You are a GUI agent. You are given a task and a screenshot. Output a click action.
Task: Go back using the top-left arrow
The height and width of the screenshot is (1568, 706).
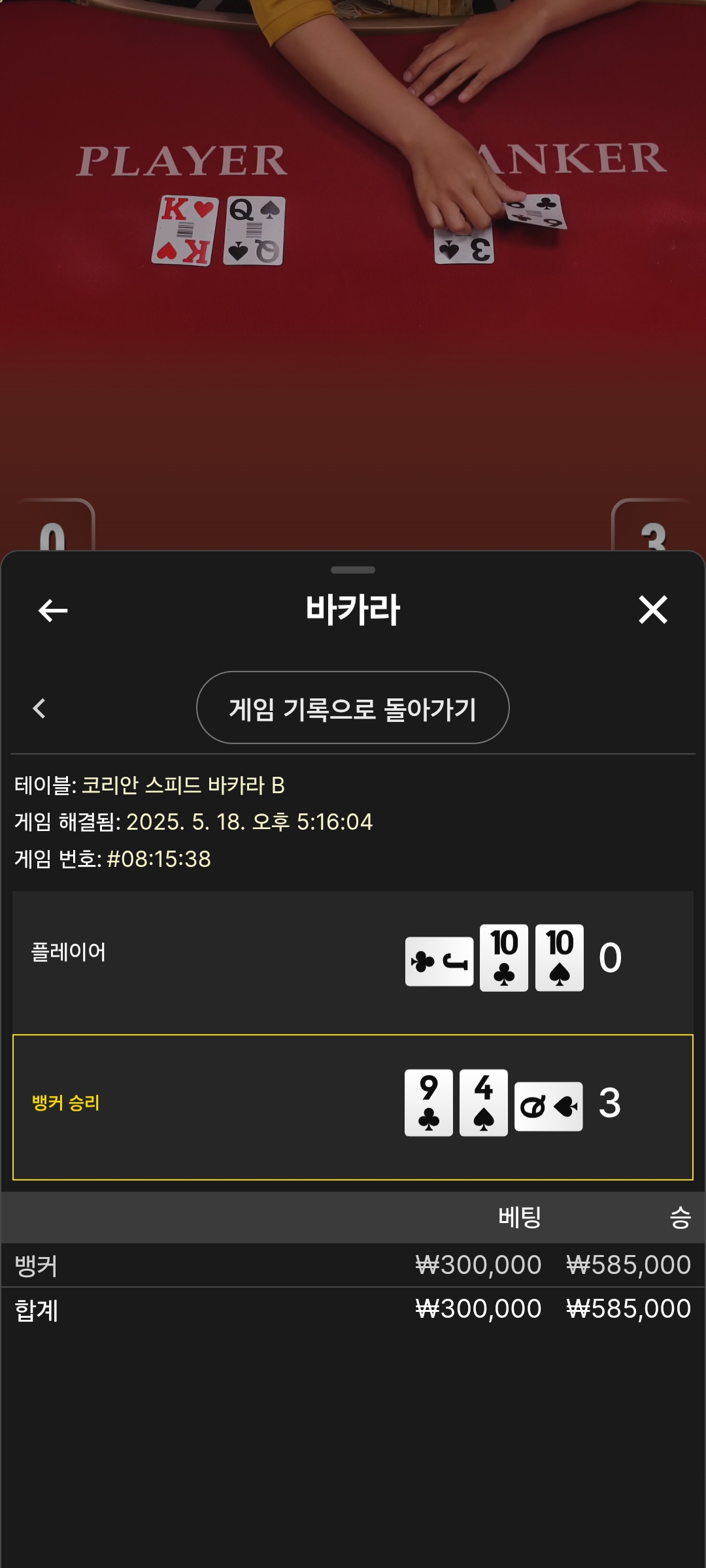(53, 610)
